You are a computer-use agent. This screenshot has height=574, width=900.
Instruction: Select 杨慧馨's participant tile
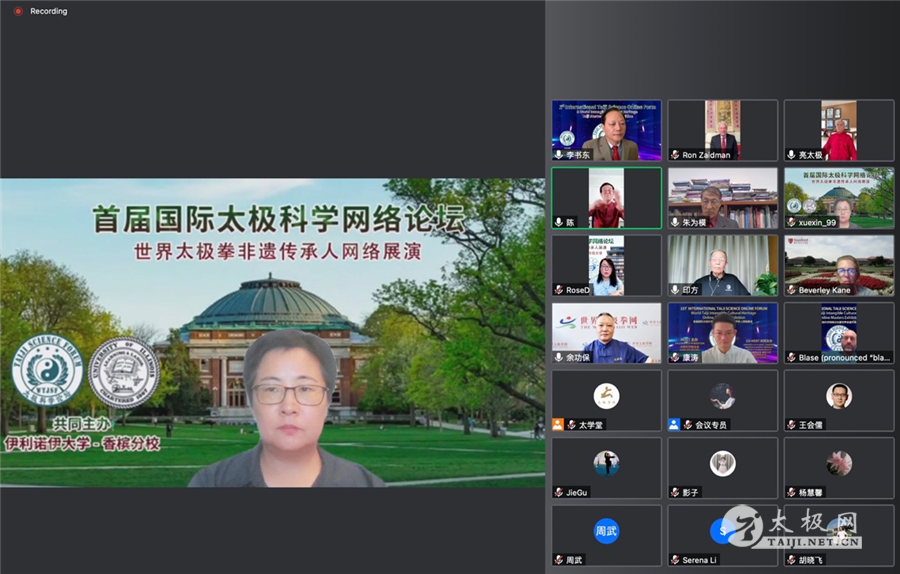click(838, 467)
